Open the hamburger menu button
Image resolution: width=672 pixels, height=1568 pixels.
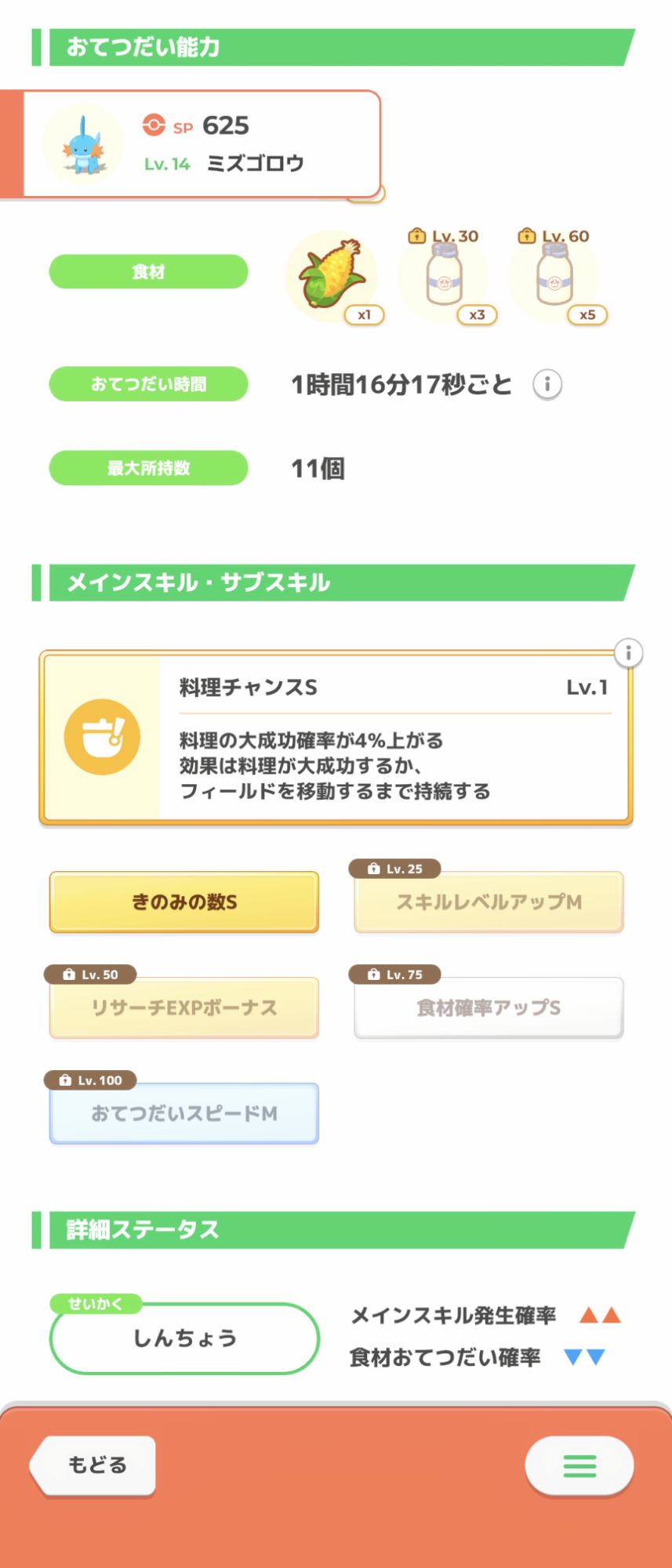click(579, 1465)
